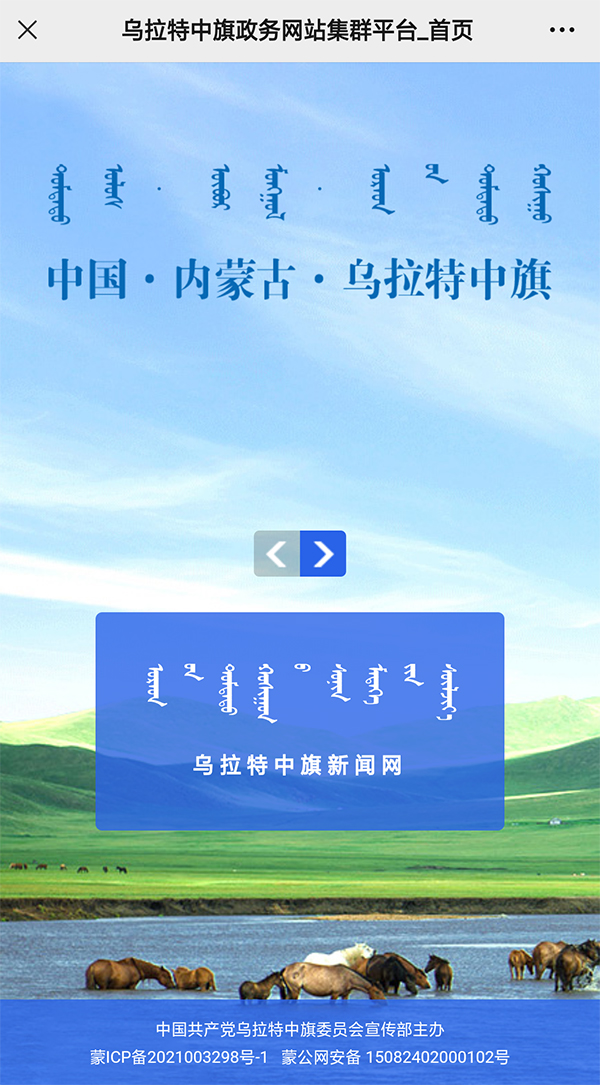Go to the previous slide with the left arrow
This screenshot has width=600, height=1085.
pyautogui.click(x=277, y=553)
